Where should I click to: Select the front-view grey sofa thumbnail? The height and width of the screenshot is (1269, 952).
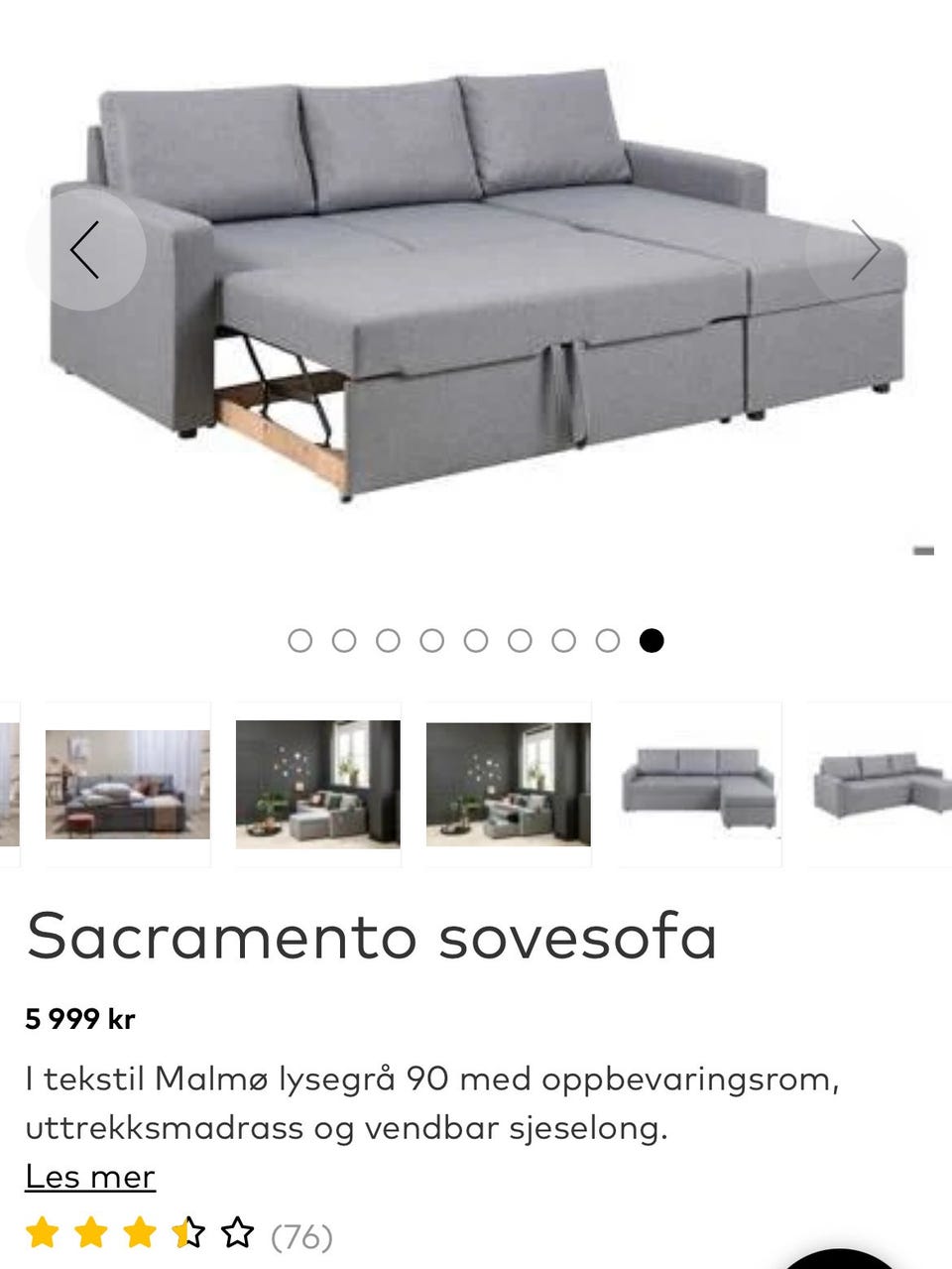pyautogui.click(x=699, y=784)
